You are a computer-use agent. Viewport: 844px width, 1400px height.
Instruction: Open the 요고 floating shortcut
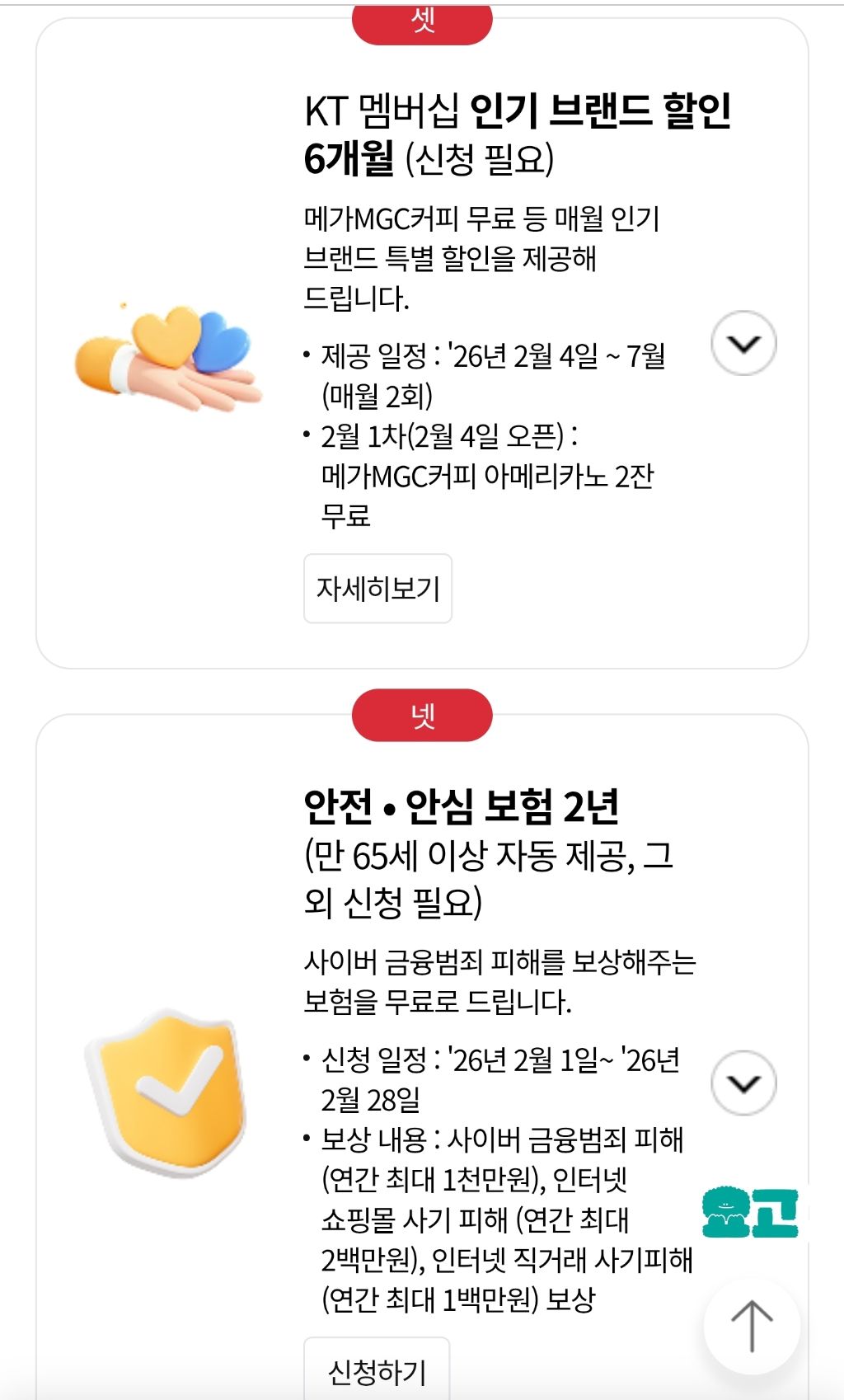click(x=751, y=1212)
